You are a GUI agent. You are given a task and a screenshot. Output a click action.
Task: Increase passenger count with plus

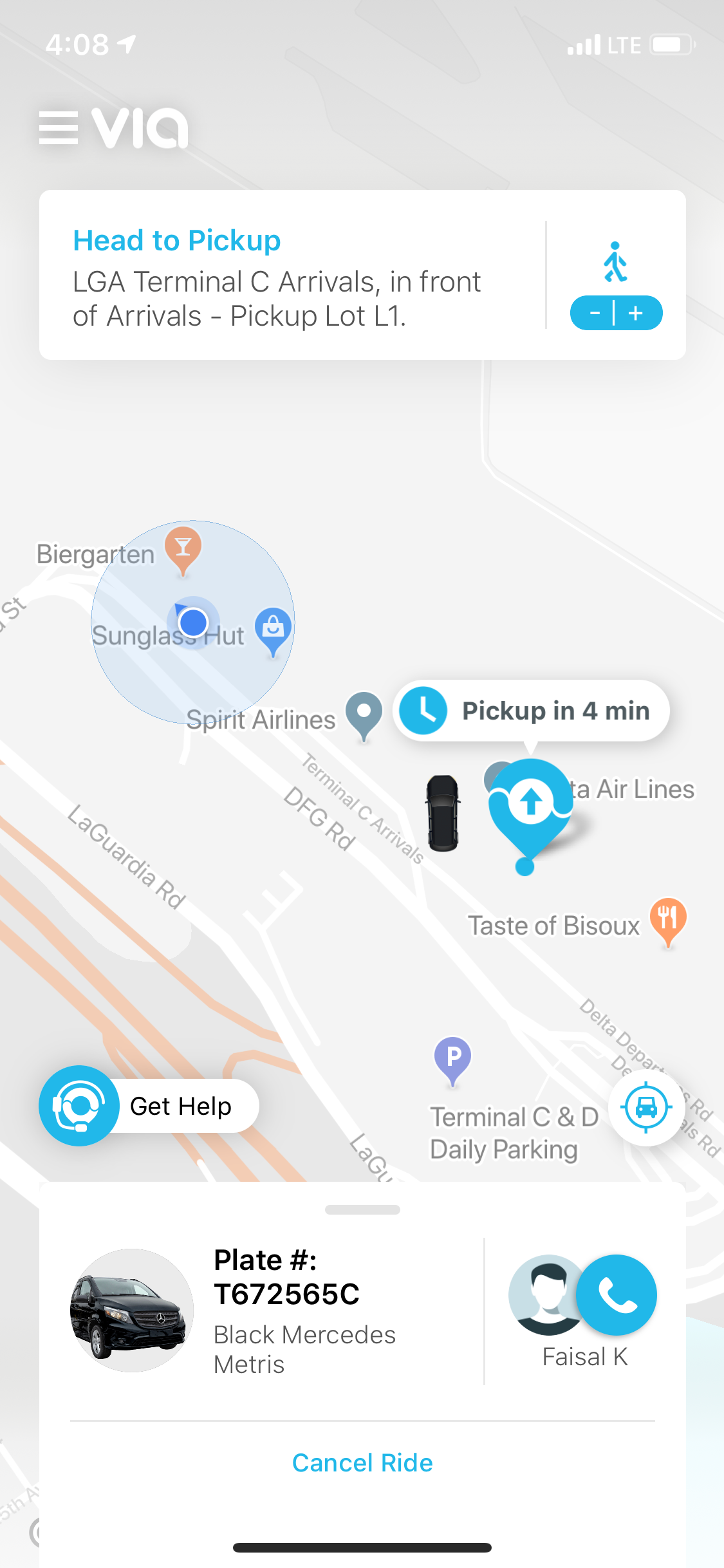tap(636, 313)
